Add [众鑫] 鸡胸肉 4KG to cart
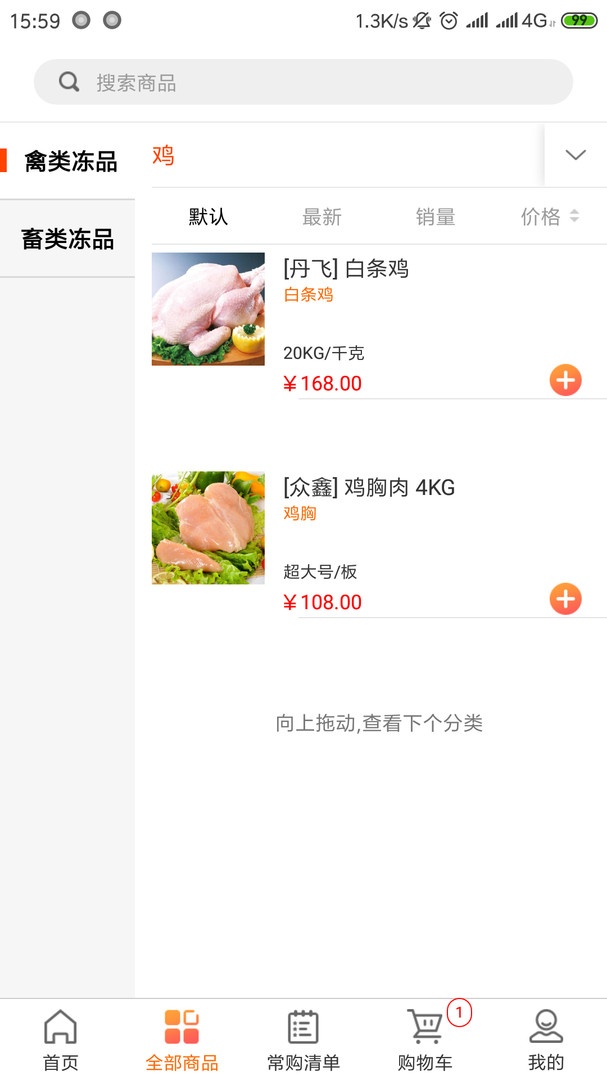This screenshot has width=607, height=1080. tap(565, 599)
